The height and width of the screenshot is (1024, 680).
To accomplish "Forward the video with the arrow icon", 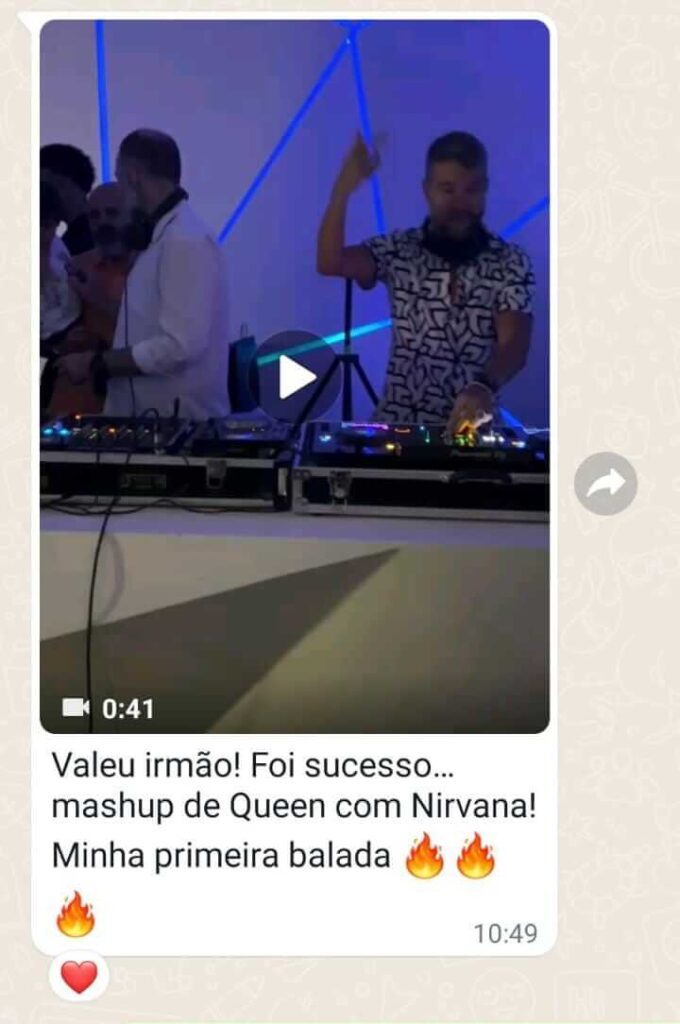I will click(x=606, y=484).
